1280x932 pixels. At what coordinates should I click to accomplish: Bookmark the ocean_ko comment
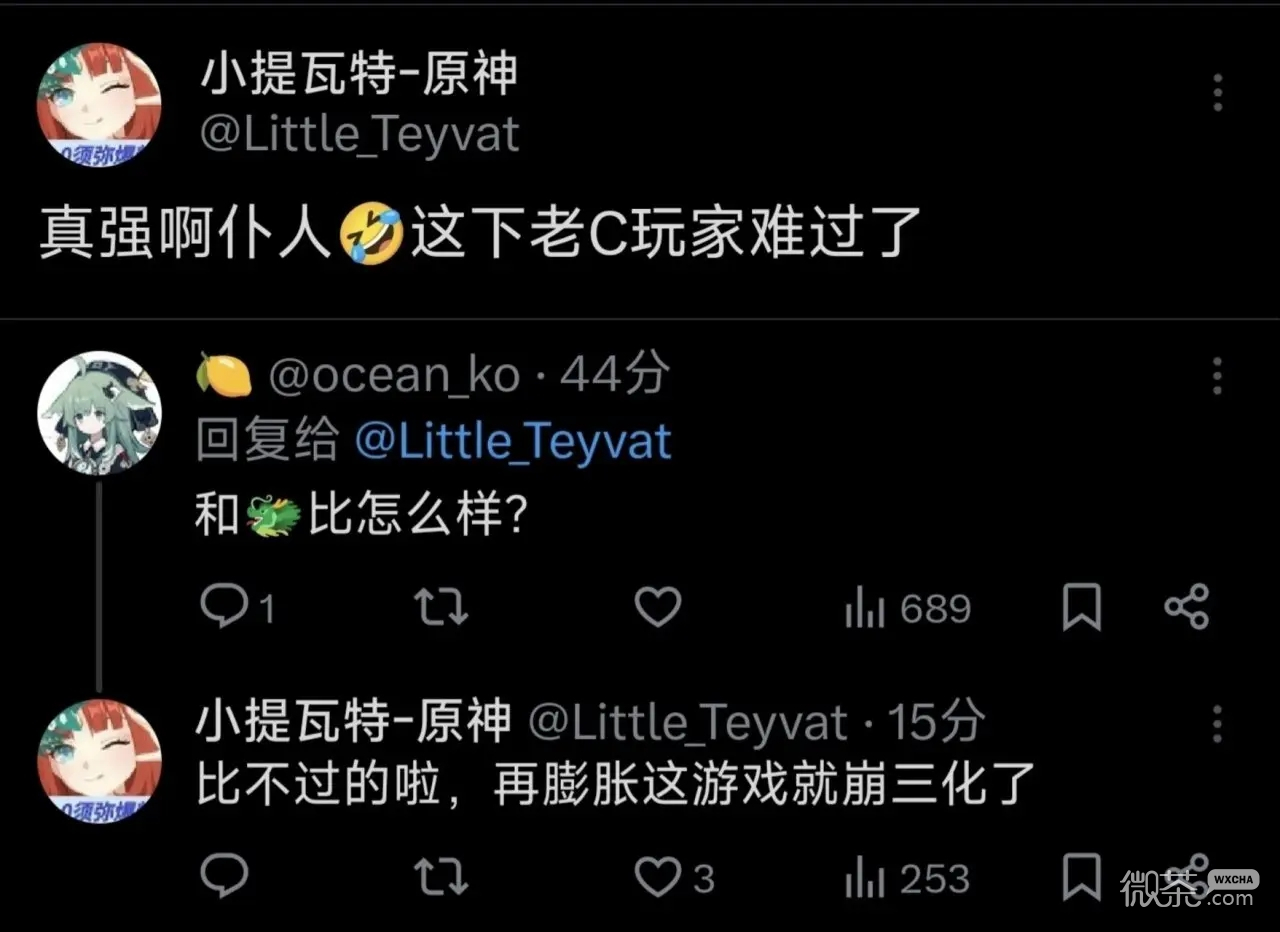tap(1080, 607)
